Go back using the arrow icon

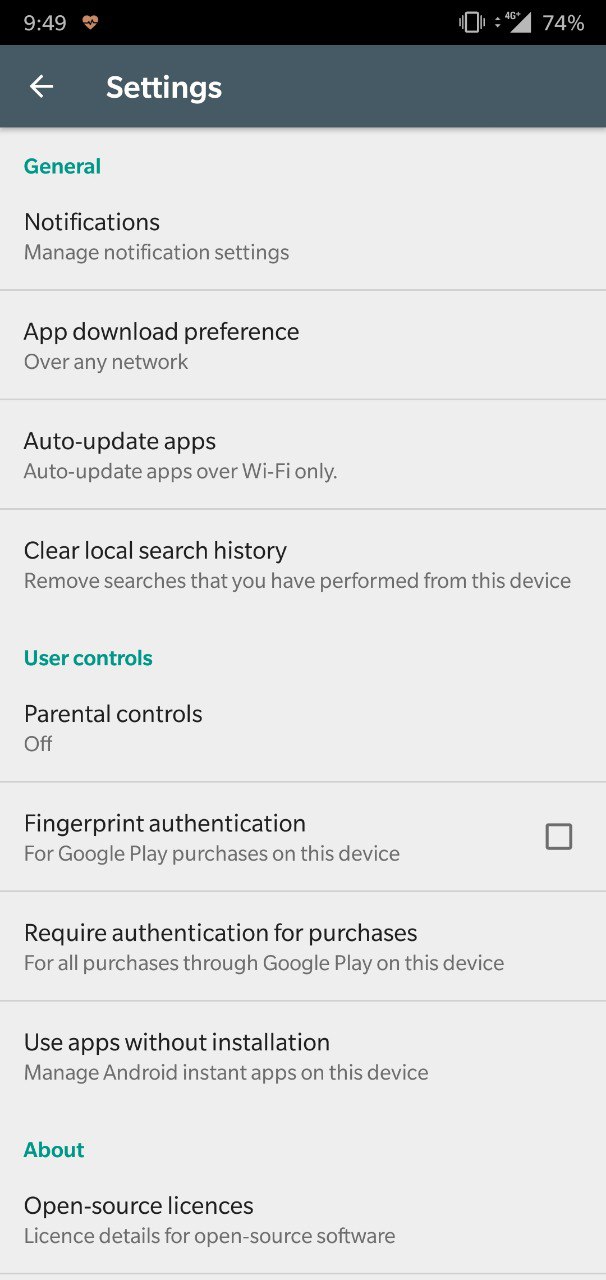pos(41,87)
